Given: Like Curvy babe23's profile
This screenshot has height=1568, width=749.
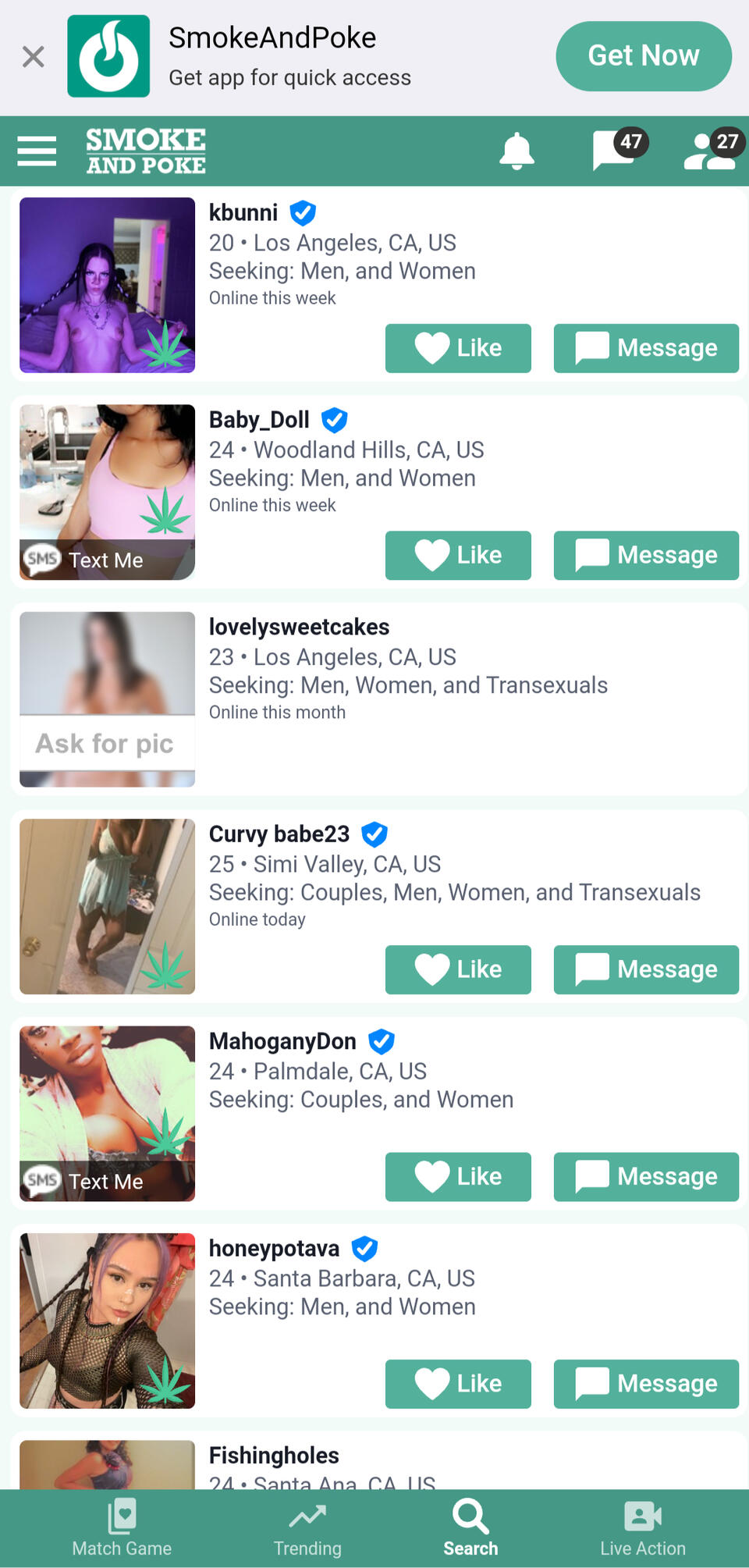Looking at the screenshot, I should tap(458, 969).
